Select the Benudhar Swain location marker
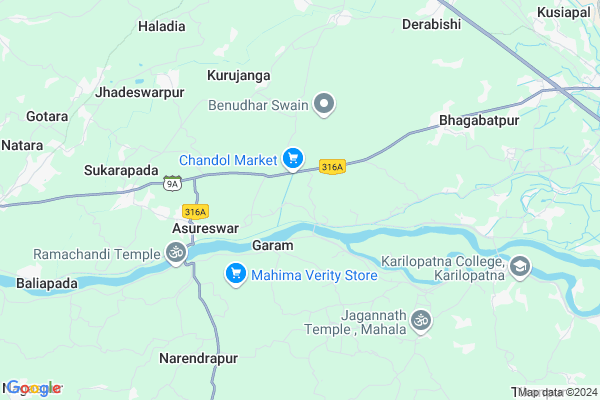600x400 pixels. 324,104
